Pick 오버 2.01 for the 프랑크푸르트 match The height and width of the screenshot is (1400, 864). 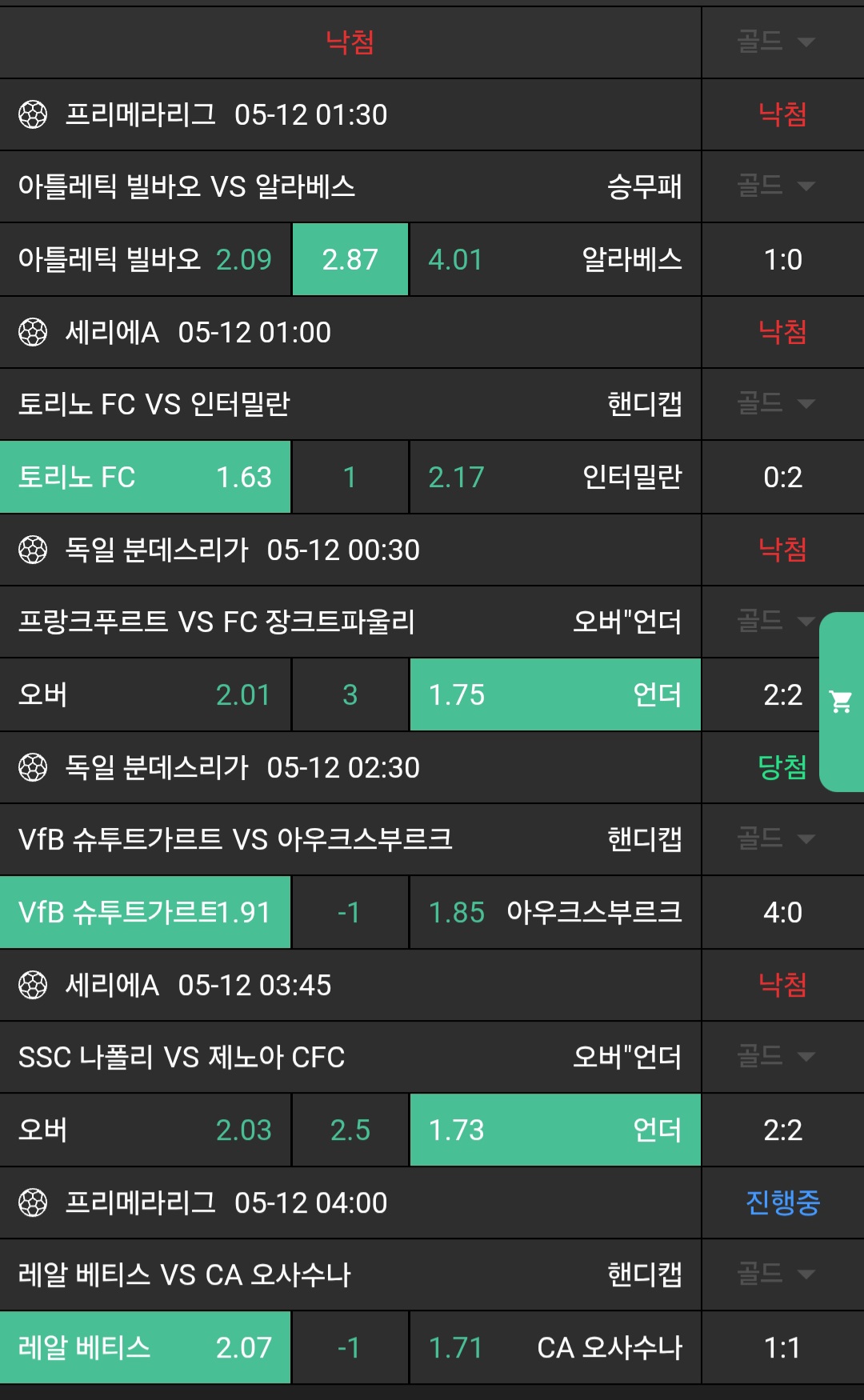[145, 694]
